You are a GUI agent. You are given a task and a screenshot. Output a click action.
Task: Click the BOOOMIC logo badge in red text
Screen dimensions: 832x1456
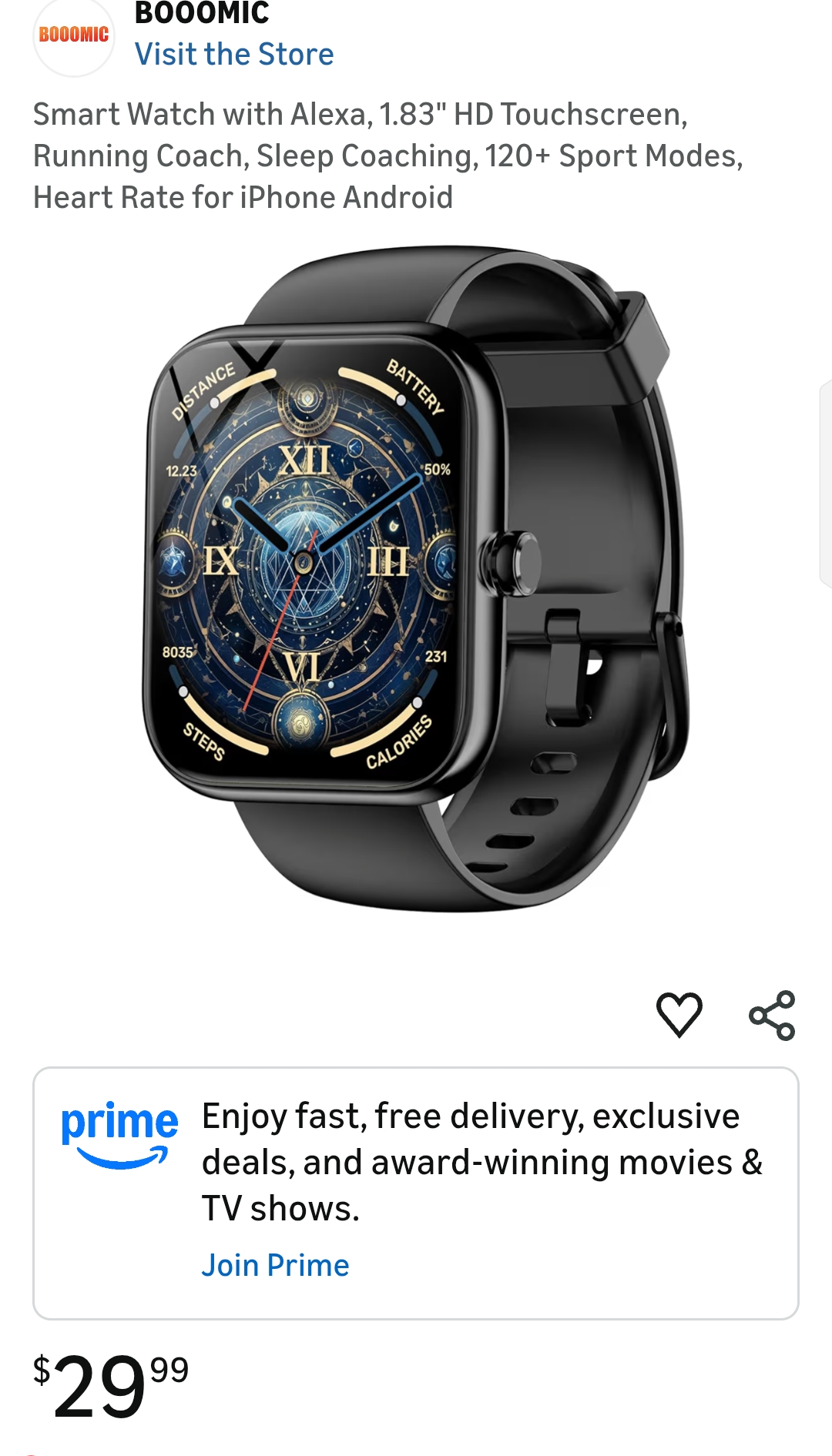[x=73, y=35]
